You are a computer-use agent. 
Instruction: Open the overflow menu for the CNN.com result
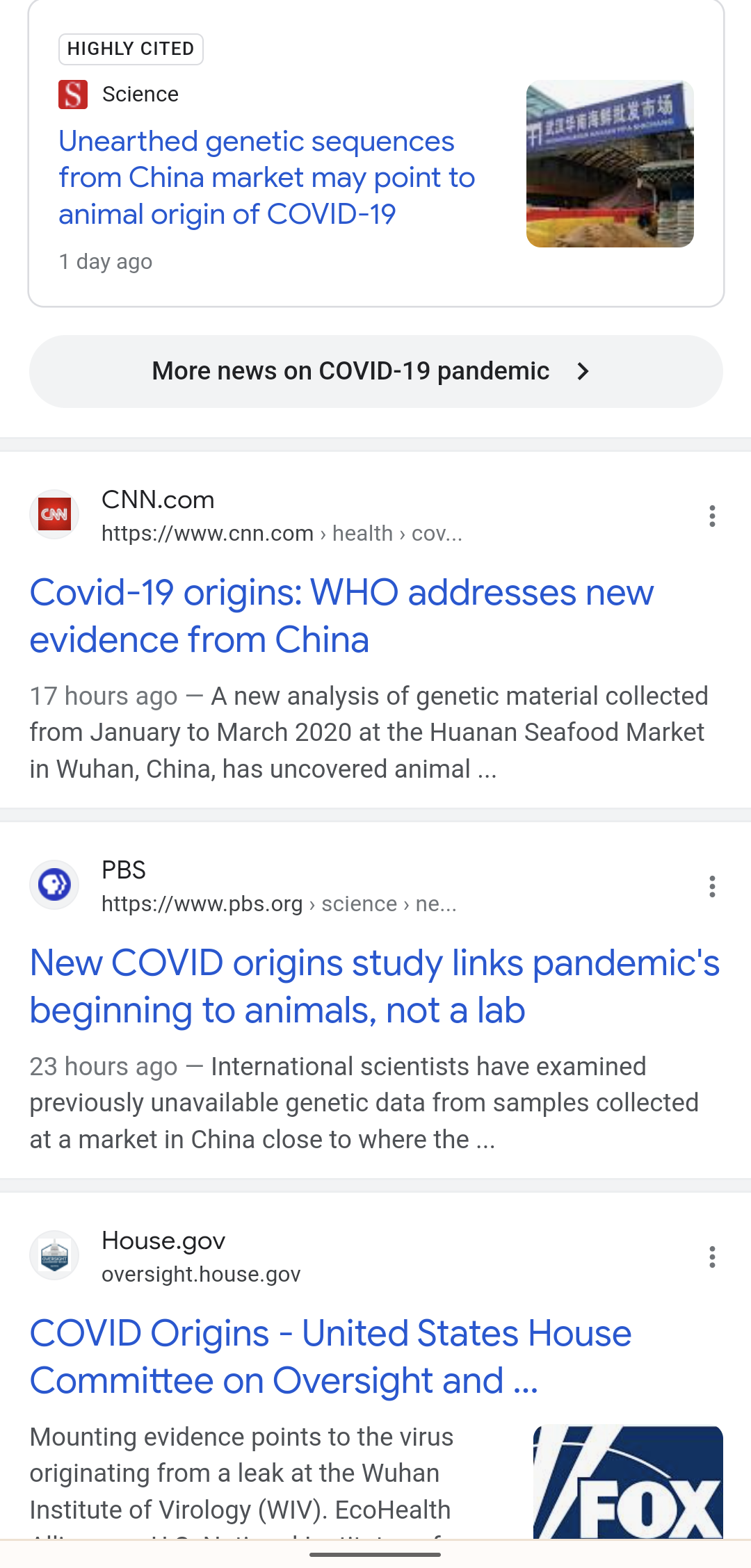point(712,516)
